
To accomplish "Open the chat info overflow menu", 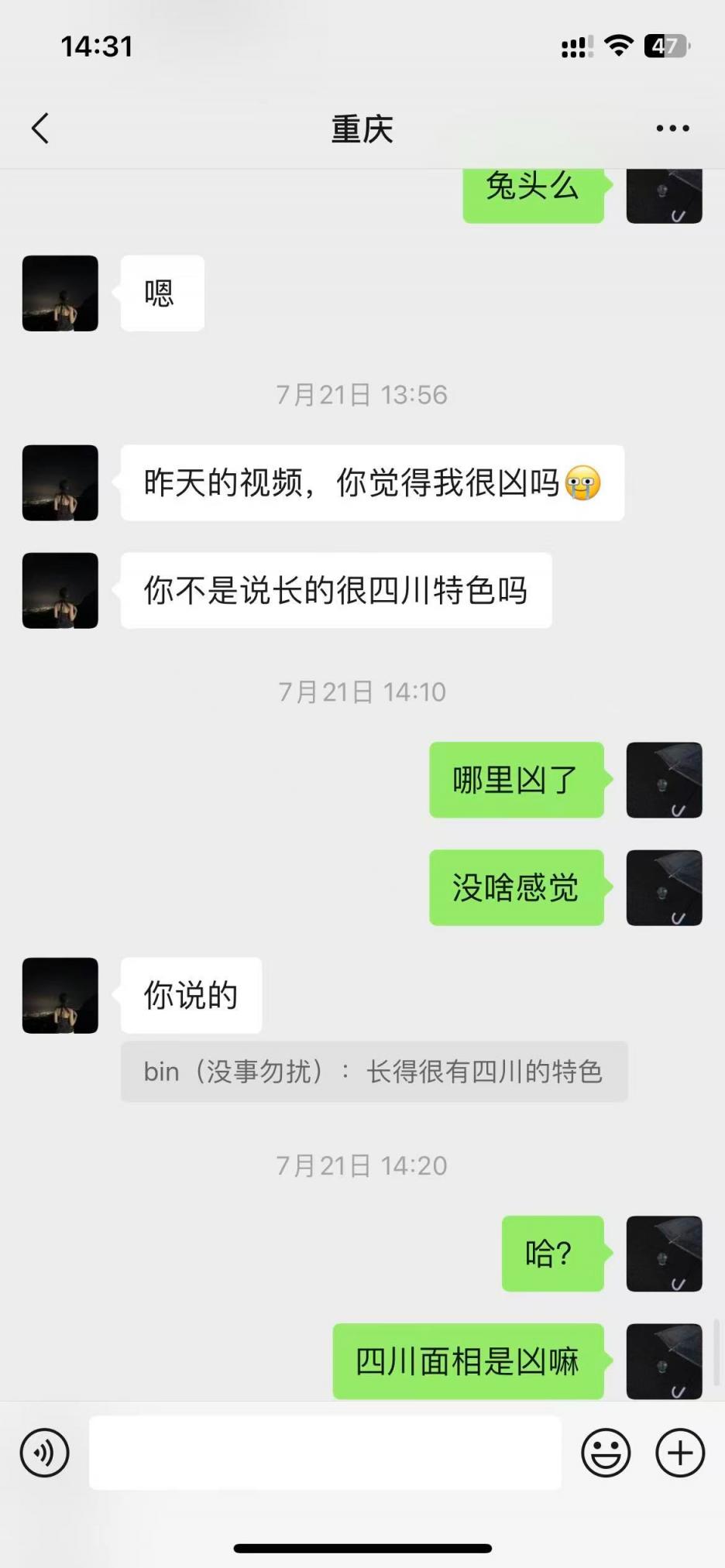I will [x=672, y=129].
